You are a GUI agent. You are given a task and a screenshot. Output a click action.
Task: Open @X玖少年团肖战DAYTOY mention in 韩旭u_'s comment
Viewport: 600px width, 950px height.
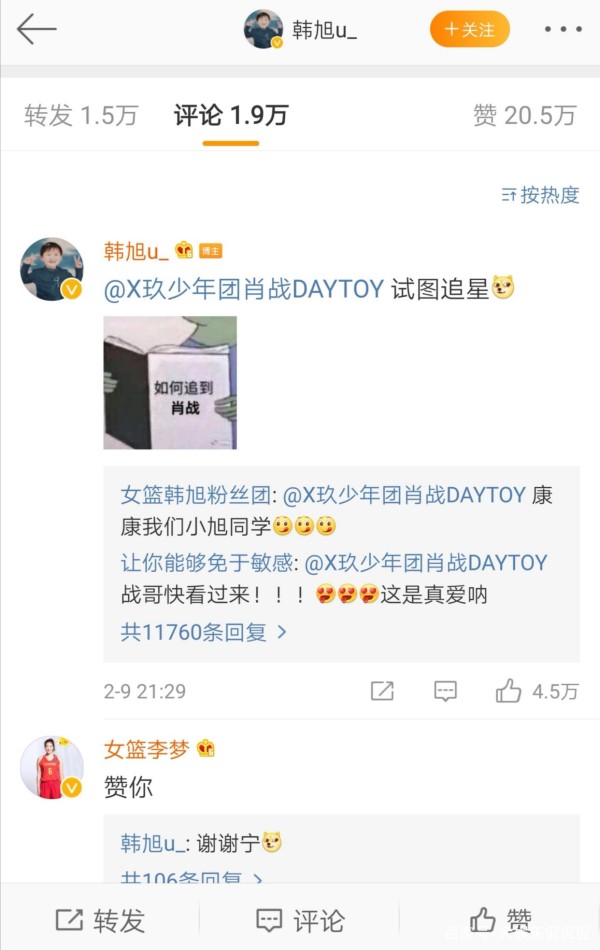coord(244,290)
